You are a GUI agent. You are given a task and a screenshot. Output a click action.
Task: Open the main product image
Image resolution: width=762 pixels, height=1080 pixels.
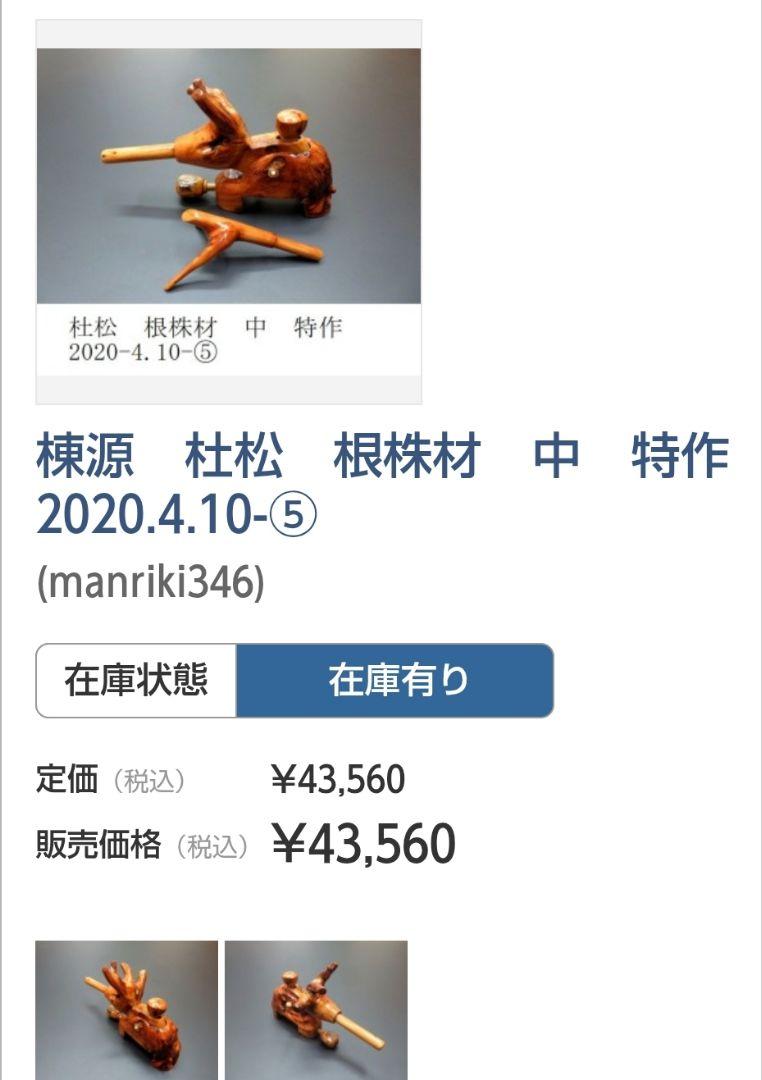click(228, 211)
